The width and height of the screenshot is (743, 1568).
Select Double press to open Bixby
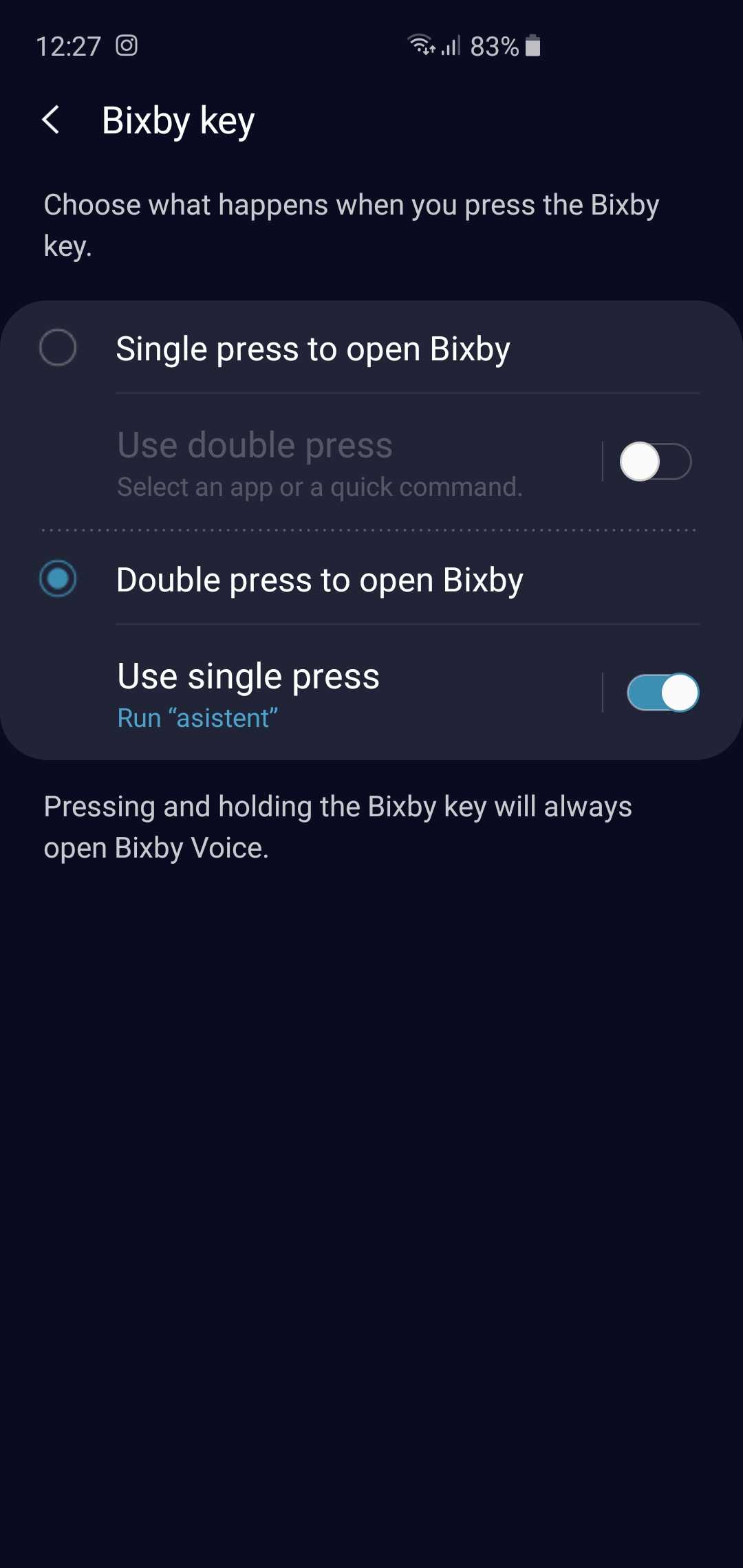click(x=58, y=579)
